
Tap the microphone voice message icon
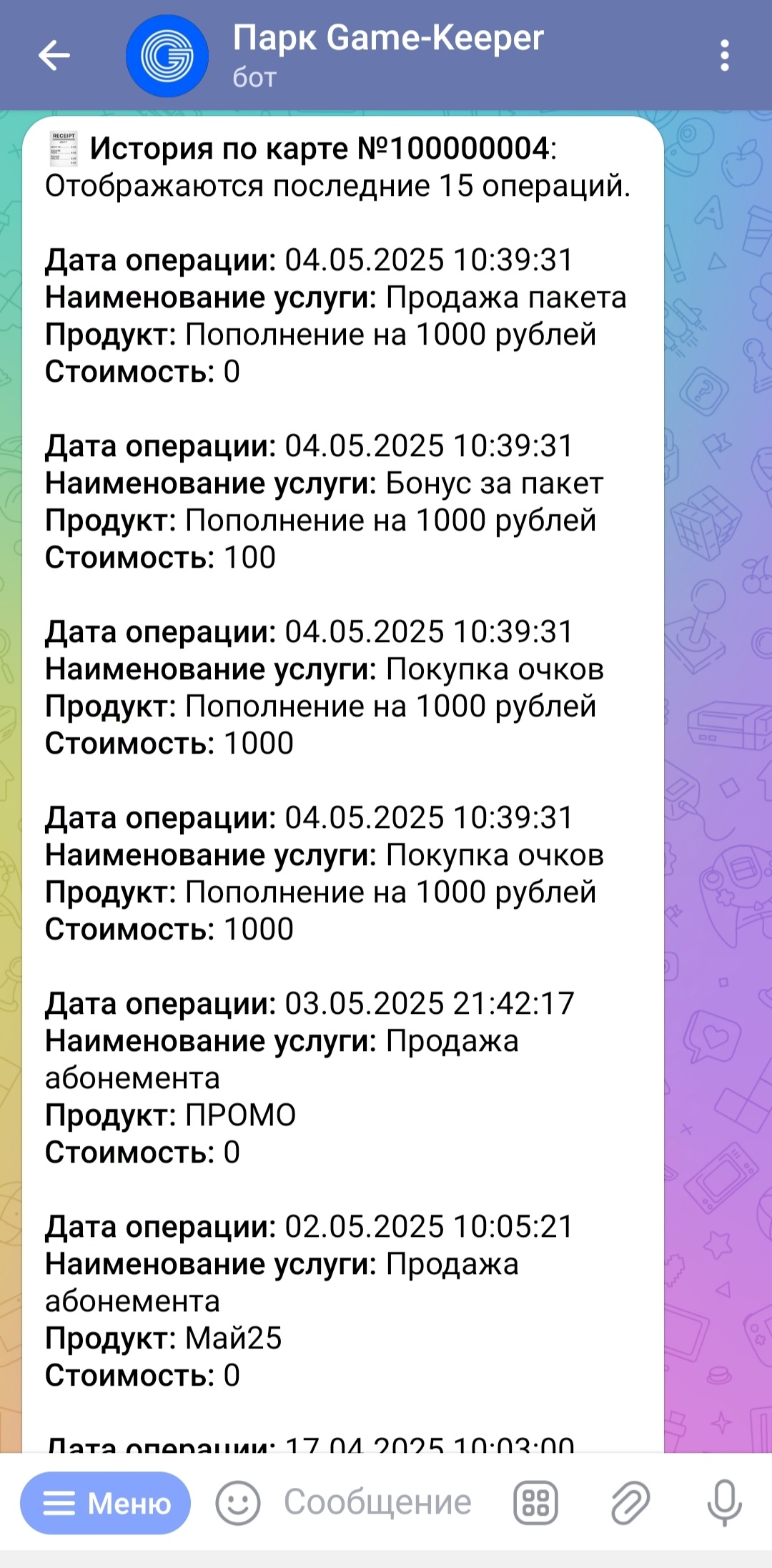pyautogui.click(x=724, y=1504)
